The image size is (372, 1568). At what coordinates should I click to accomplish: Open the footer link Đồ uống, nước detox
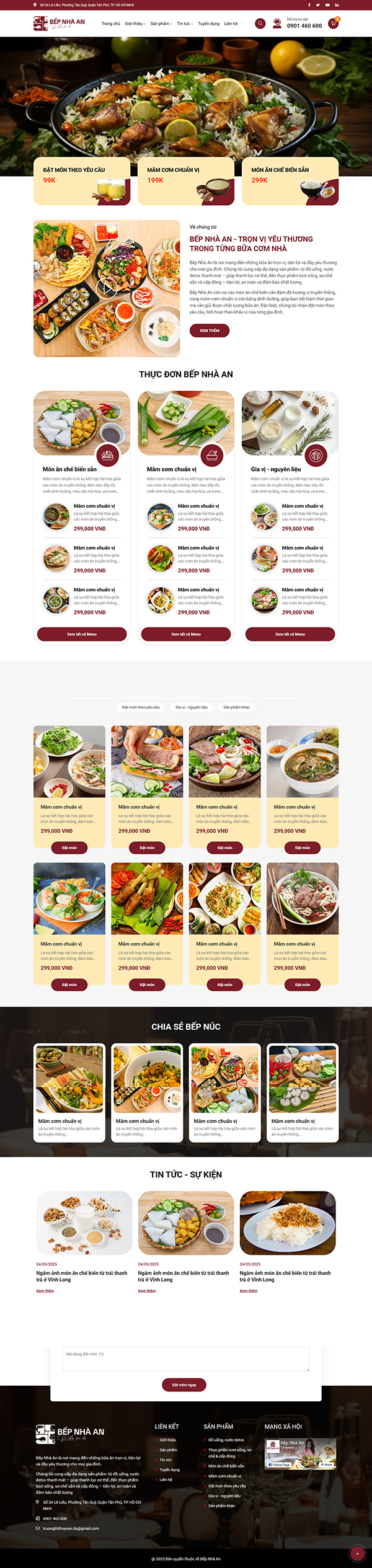click(226, 1440)
